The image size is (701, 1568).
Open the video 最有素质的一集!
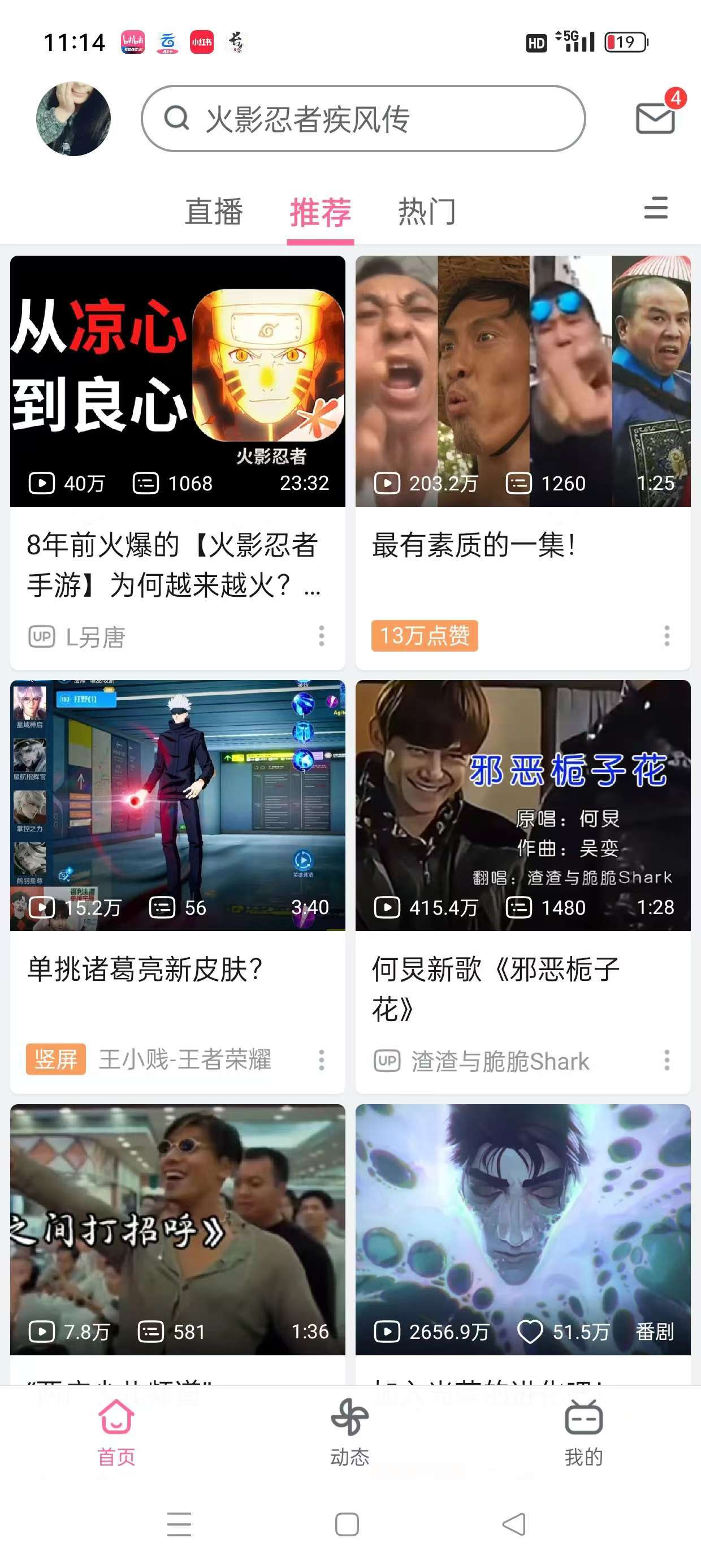pyautogui.click(x=523, y=381)
